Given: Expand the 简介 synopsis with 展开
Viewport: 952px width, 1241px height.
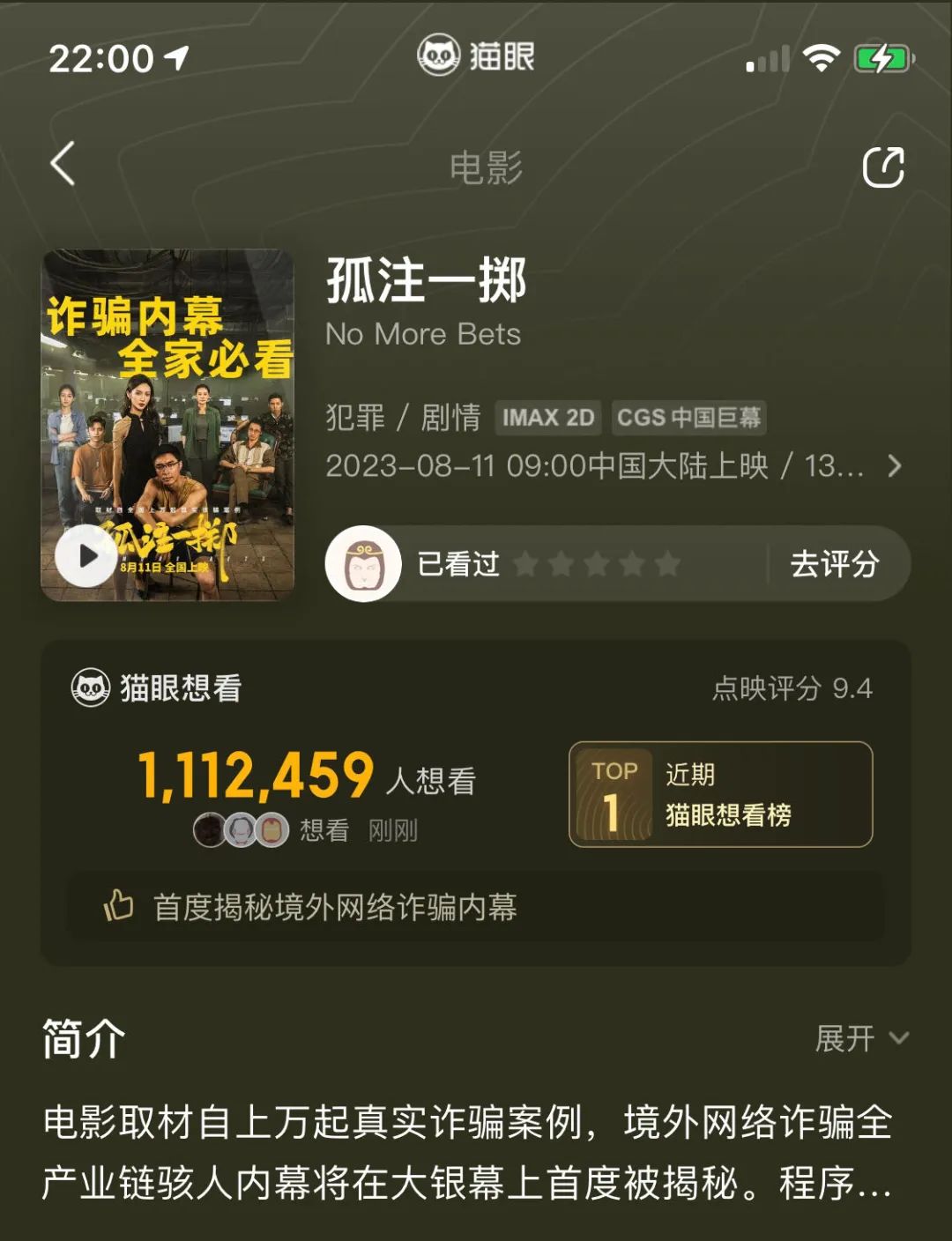Looking at the screenshot, I should click(860, 1038).
